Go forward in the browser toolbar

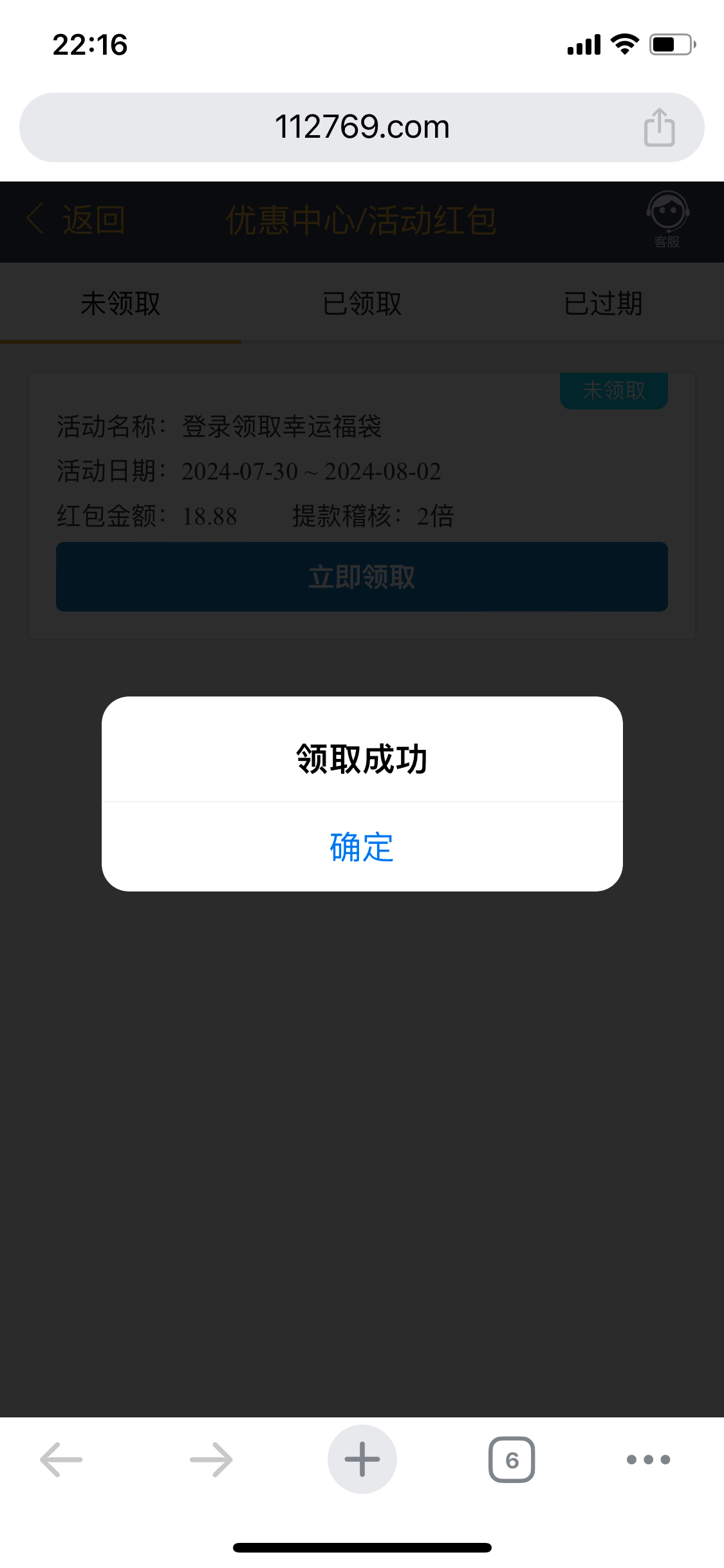(211, 1459)
